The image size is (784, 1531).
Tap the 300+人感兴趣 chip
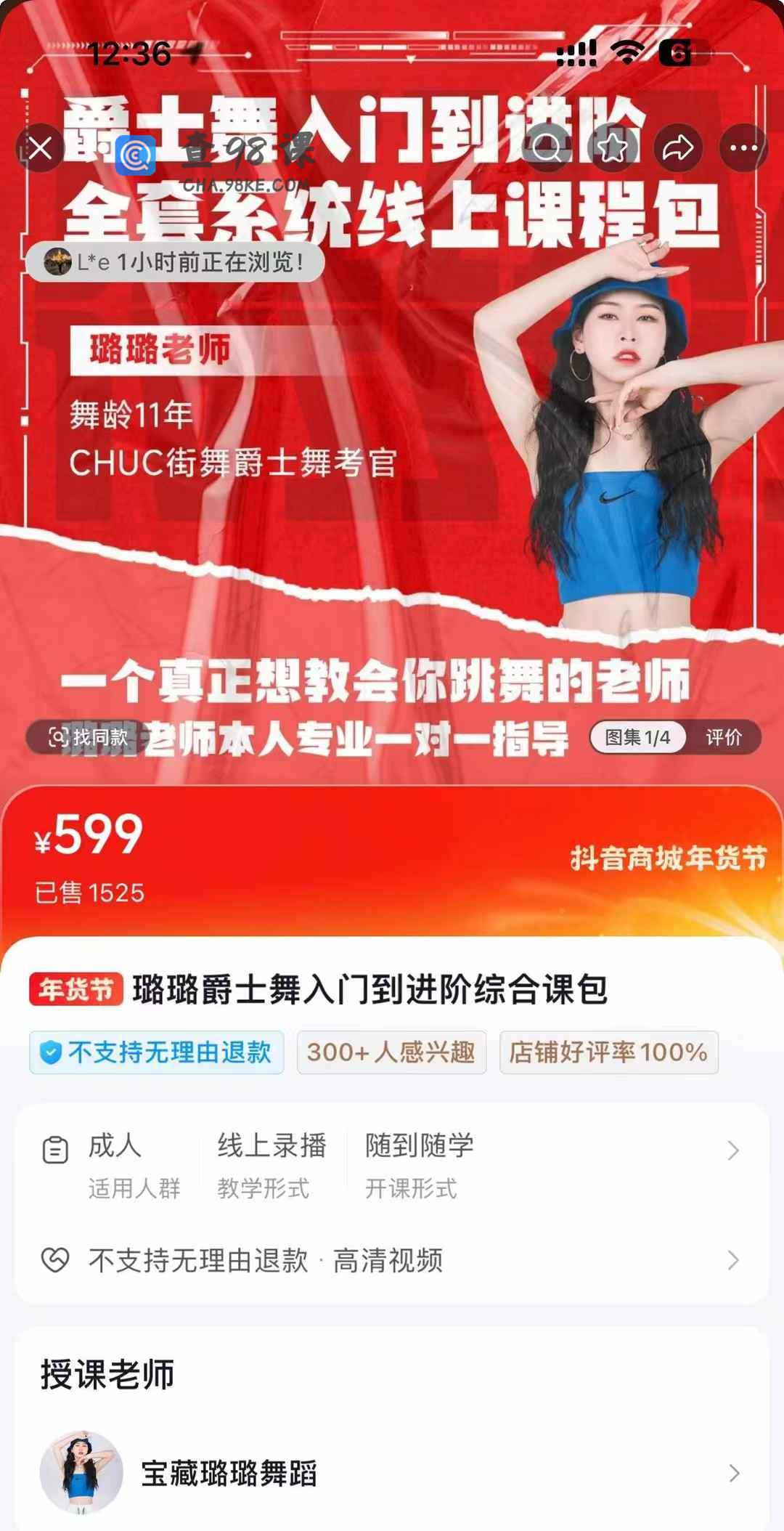(x=391, y=1052)
